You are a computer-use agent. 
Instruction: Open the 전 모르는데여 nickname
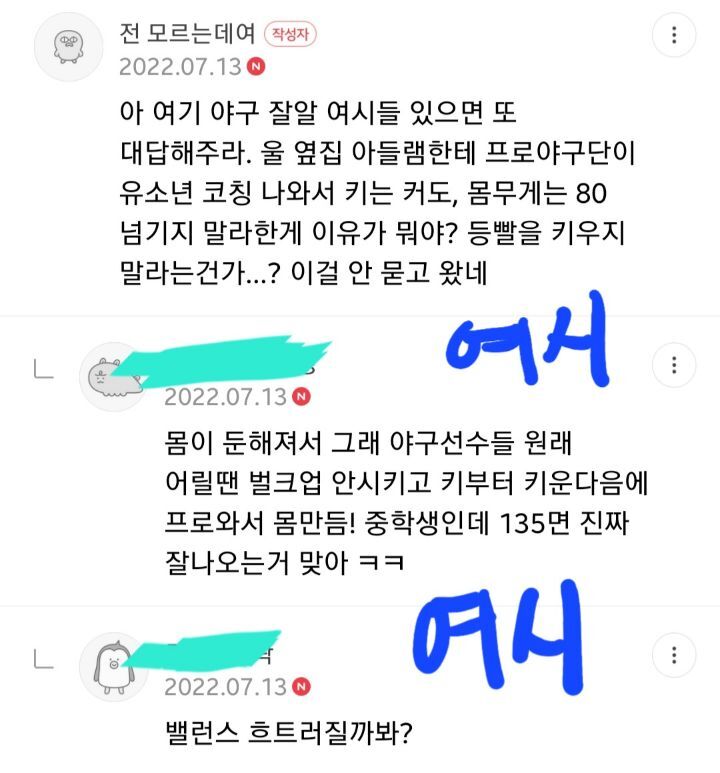pyautogui.click(x=187, y=34)
